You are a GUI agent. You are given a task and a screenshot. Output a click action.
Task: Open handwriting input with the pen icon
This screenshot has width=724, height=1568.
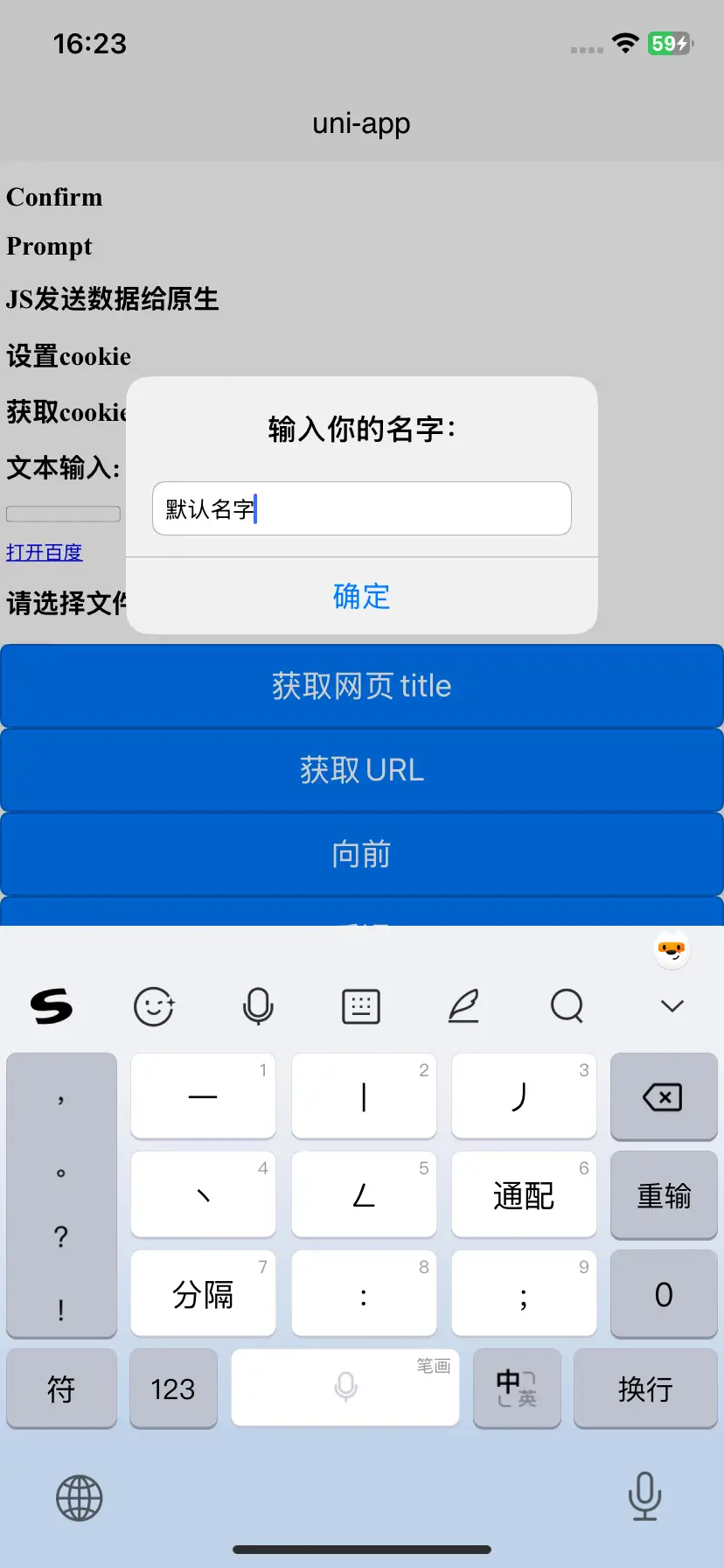pyautogui.click(x=463, y=1006)
